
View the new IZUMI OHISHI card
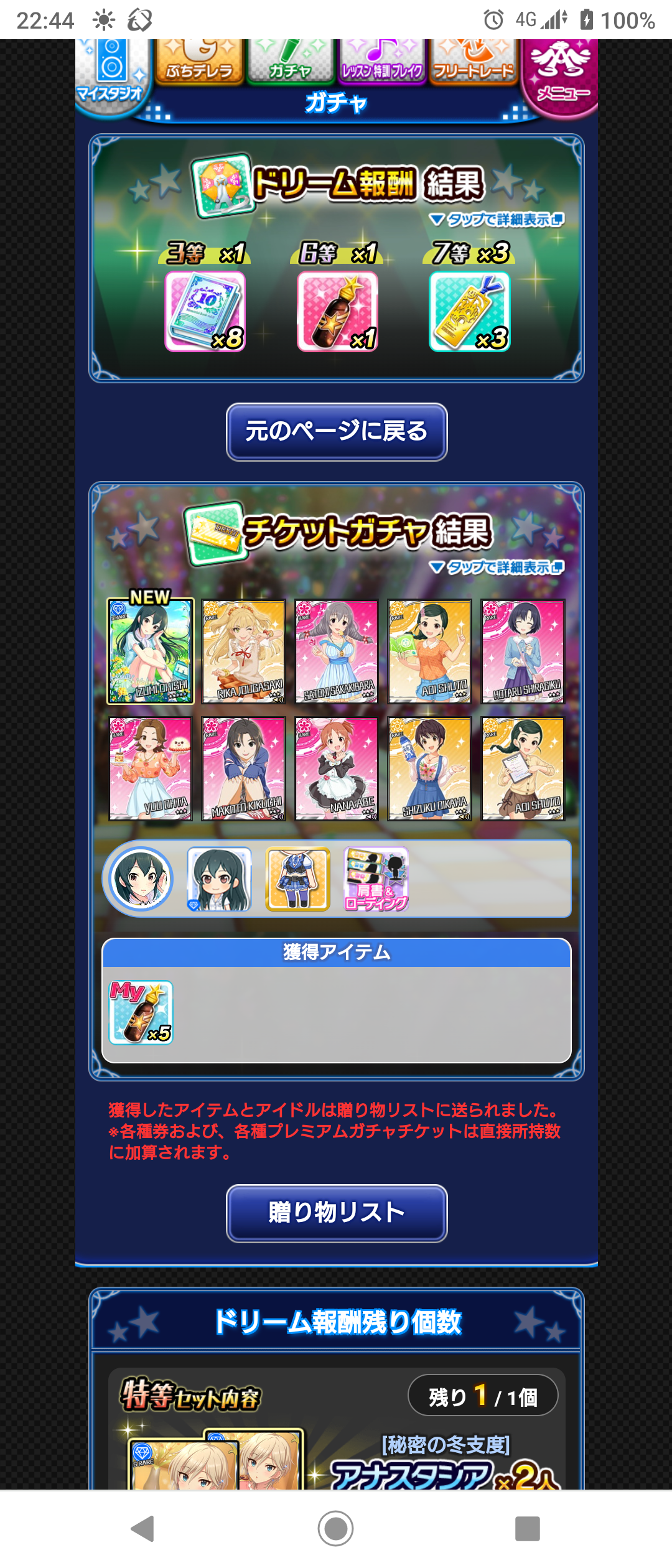pos(151,651)
